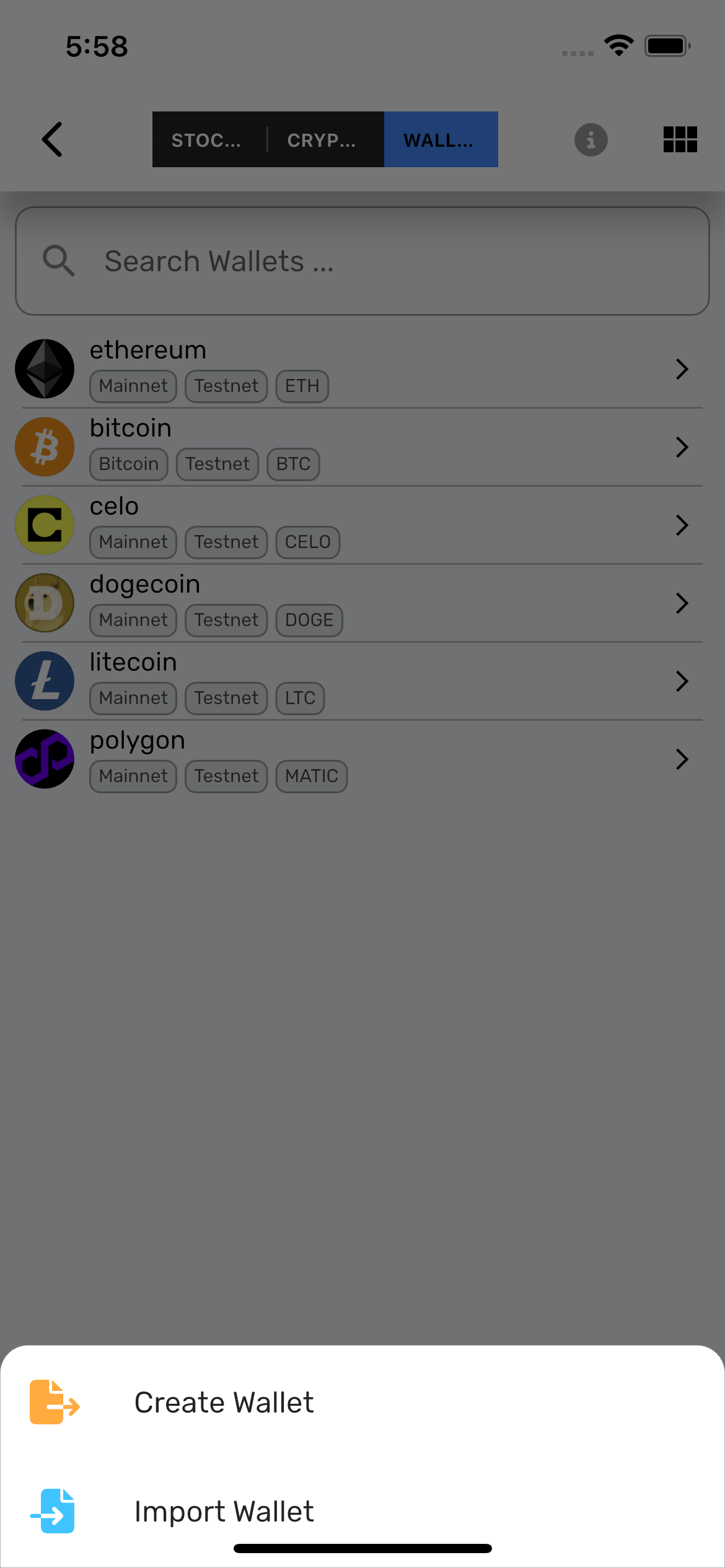Open the grid menu icon

[x=680, y=139]
